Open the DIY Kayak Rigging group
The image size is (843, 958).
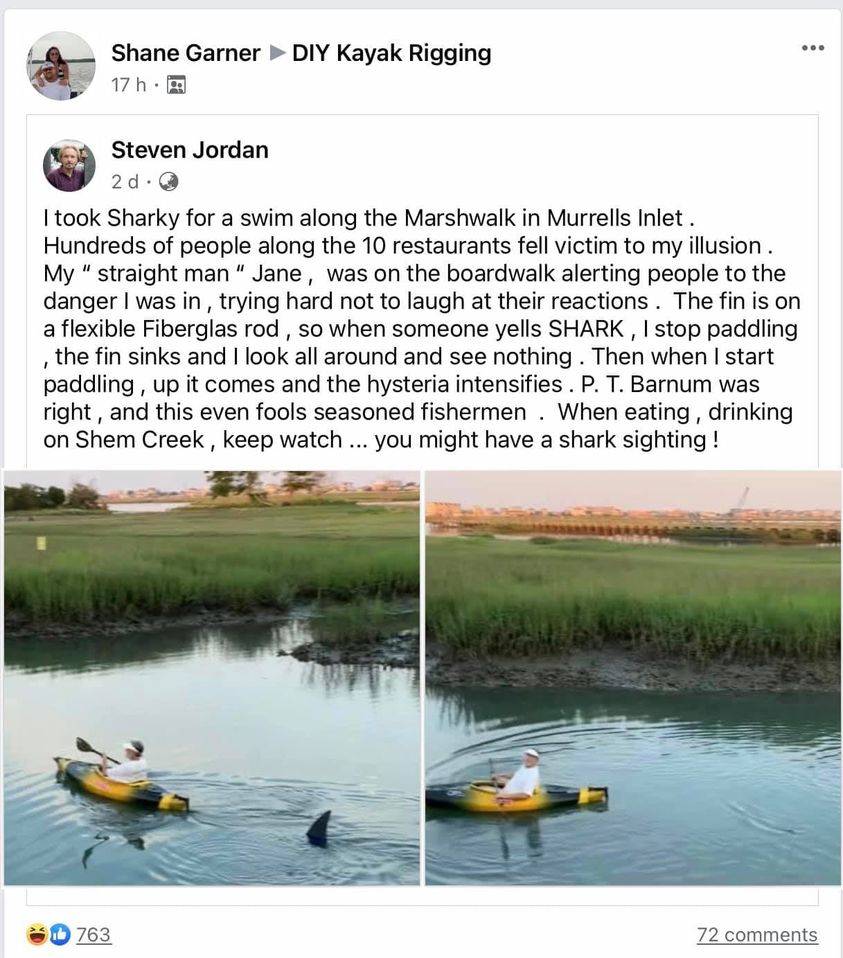pyautogui.click(x=391, y=53)
